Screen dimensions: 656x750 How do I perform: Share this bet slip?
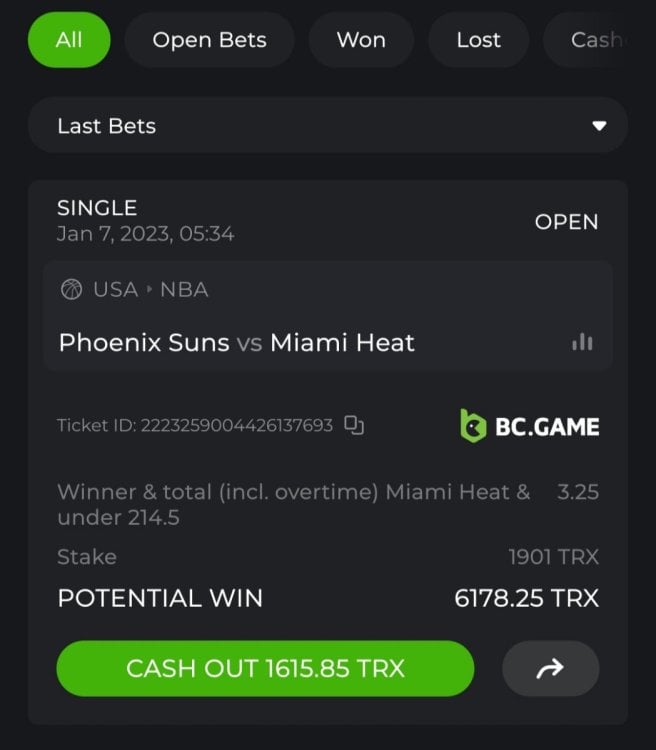(550, 669)
